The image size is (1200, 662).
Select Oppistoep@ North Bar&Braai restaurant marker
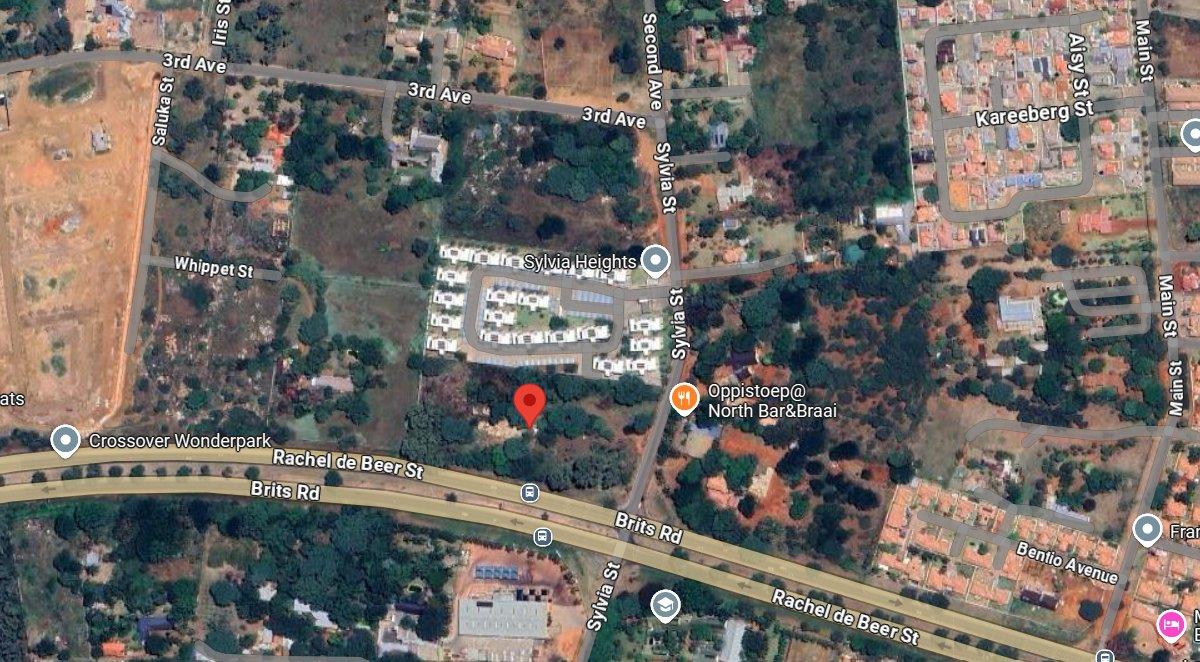pos(684,400)
